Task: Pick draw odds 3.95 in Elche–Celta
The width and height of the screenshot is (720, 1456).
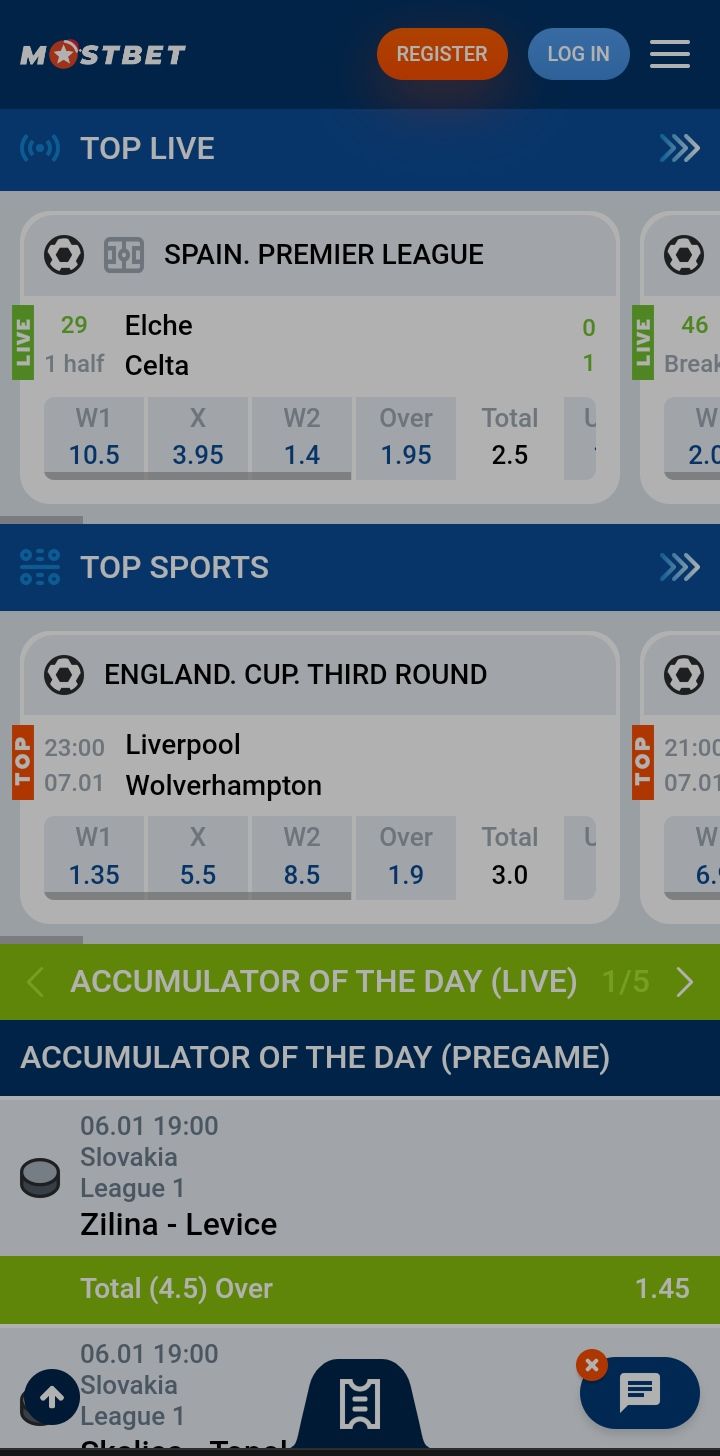Action: 198,438
